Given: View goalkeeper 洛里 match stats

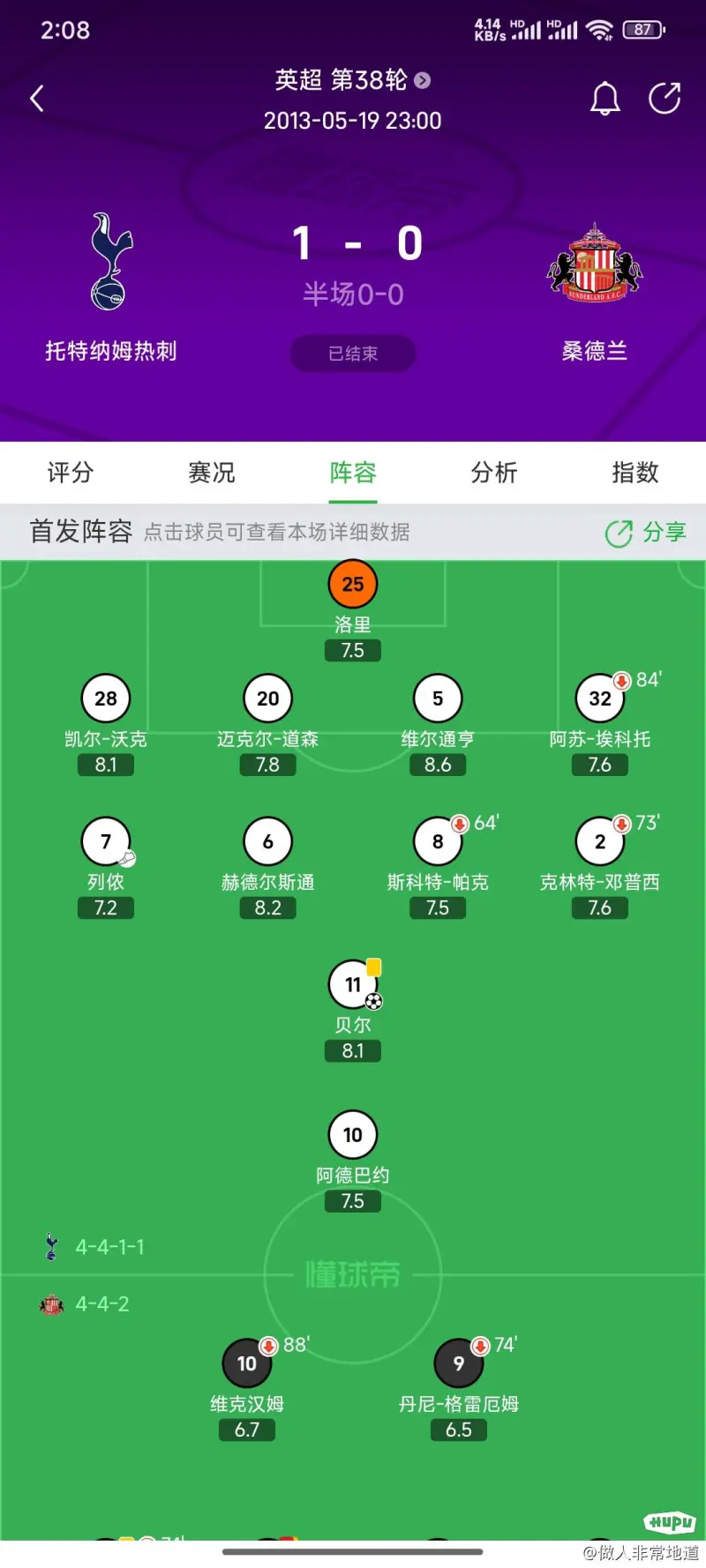Looking at the screenshot, I should [353, 610].
